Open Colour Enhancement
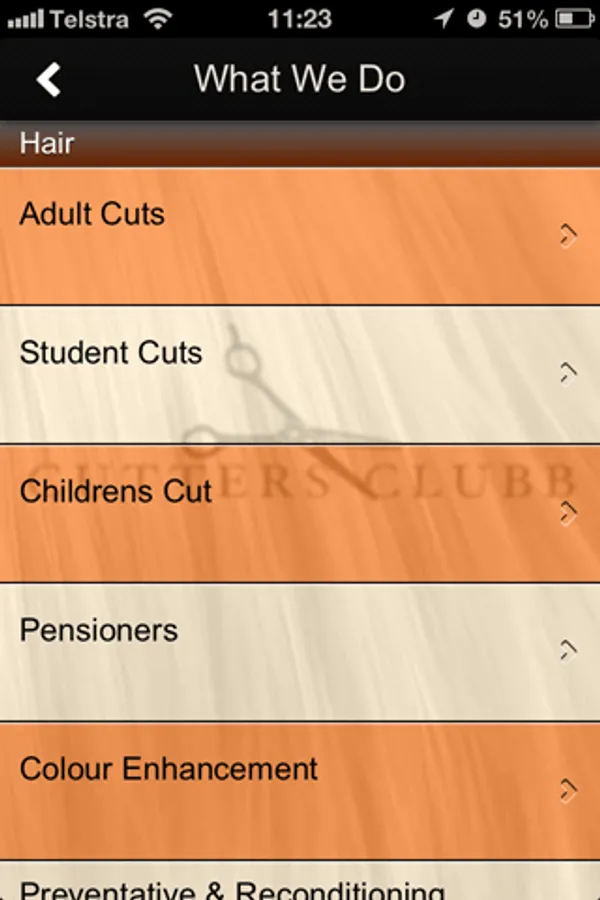Viewport: 600px width, 900px height. click(300, 791)
